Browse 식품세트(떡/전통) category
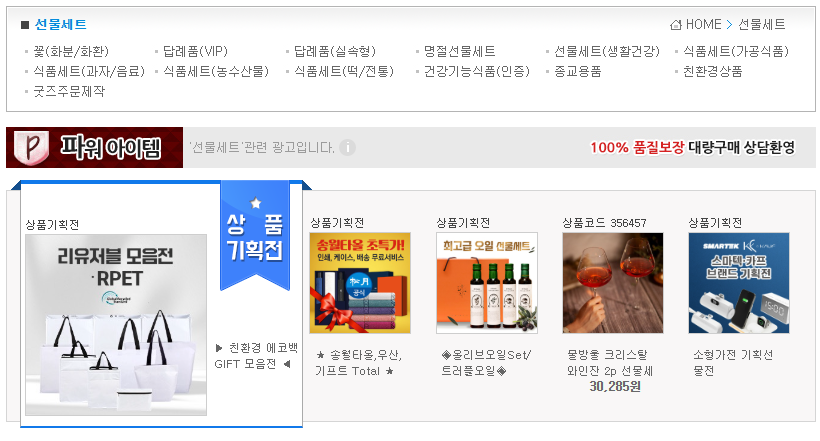Screen dimensions: 820x441 tap(344, 71)
